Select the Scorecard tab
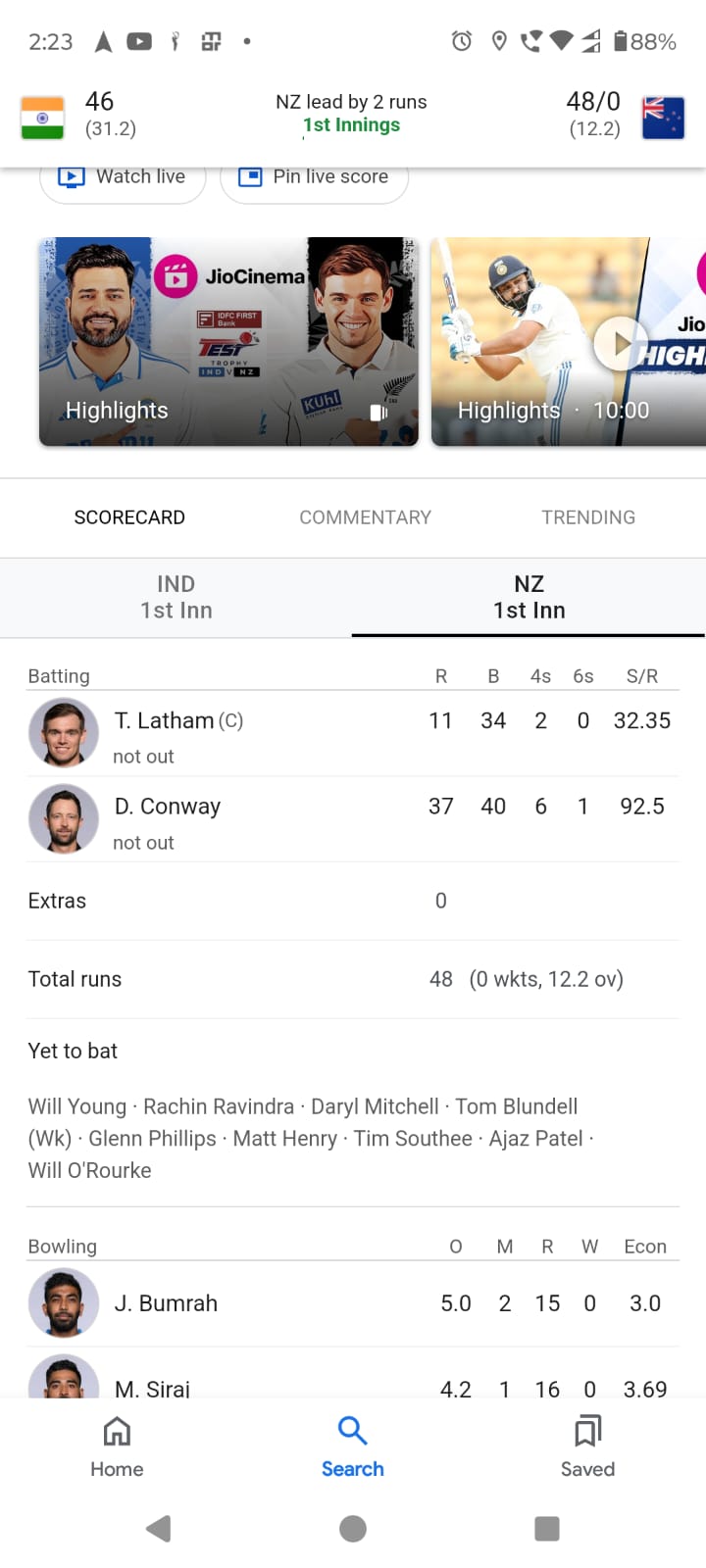 [129, 517]
